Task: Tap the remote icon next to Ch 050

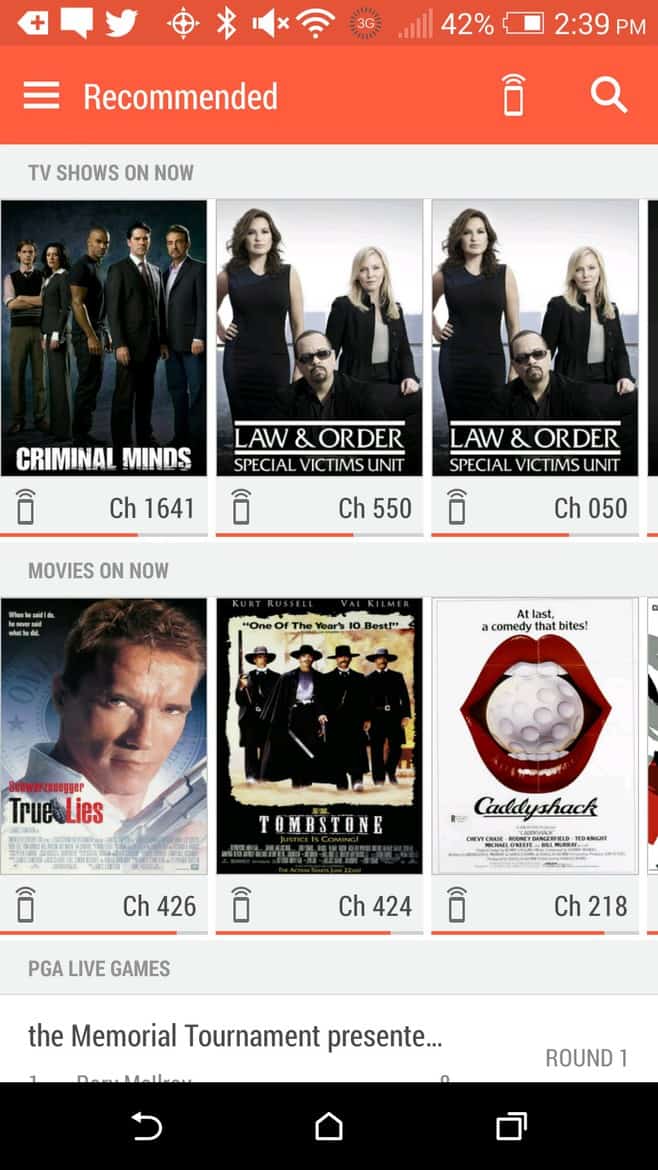Action: coord(457,507)
